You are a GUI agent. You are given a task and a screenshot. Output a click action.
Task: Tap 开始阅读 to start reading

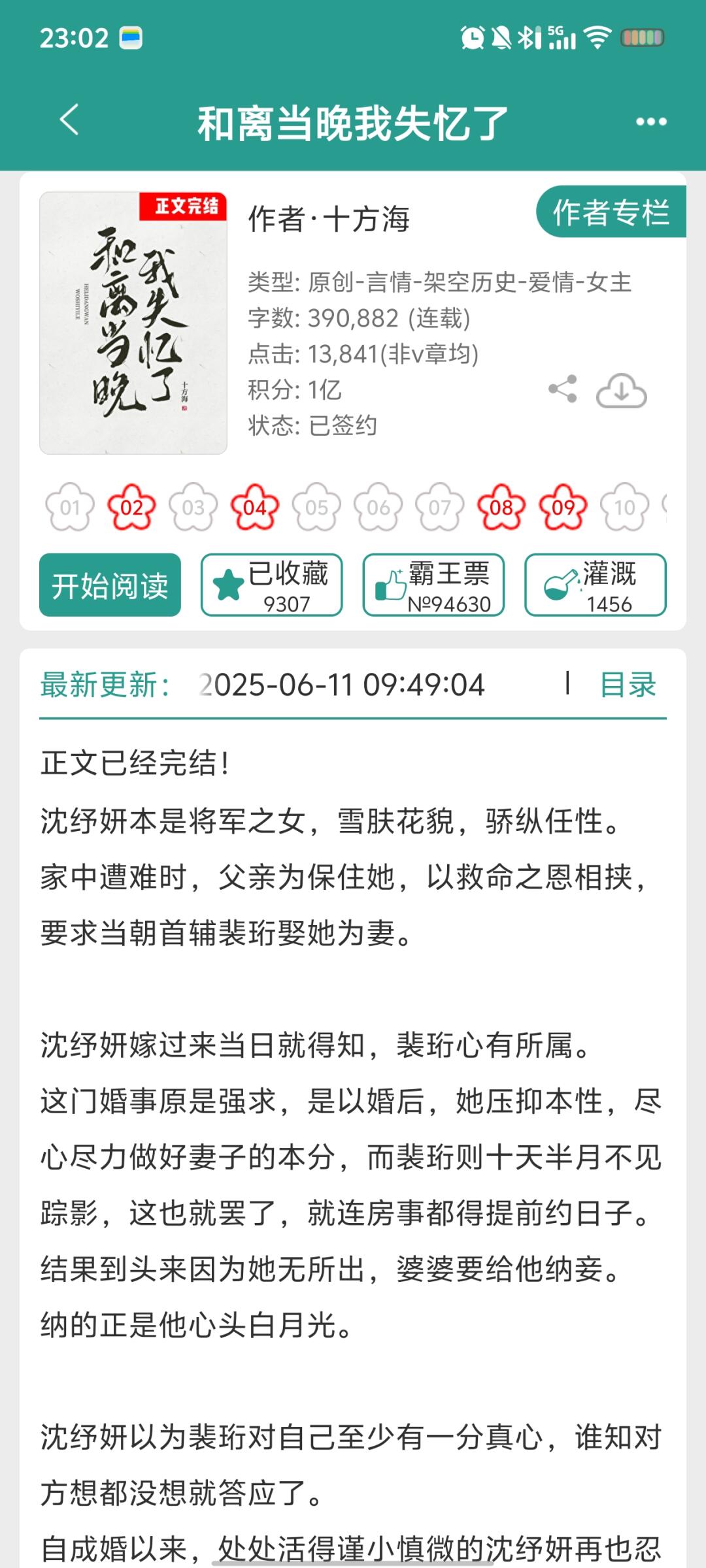110,585
